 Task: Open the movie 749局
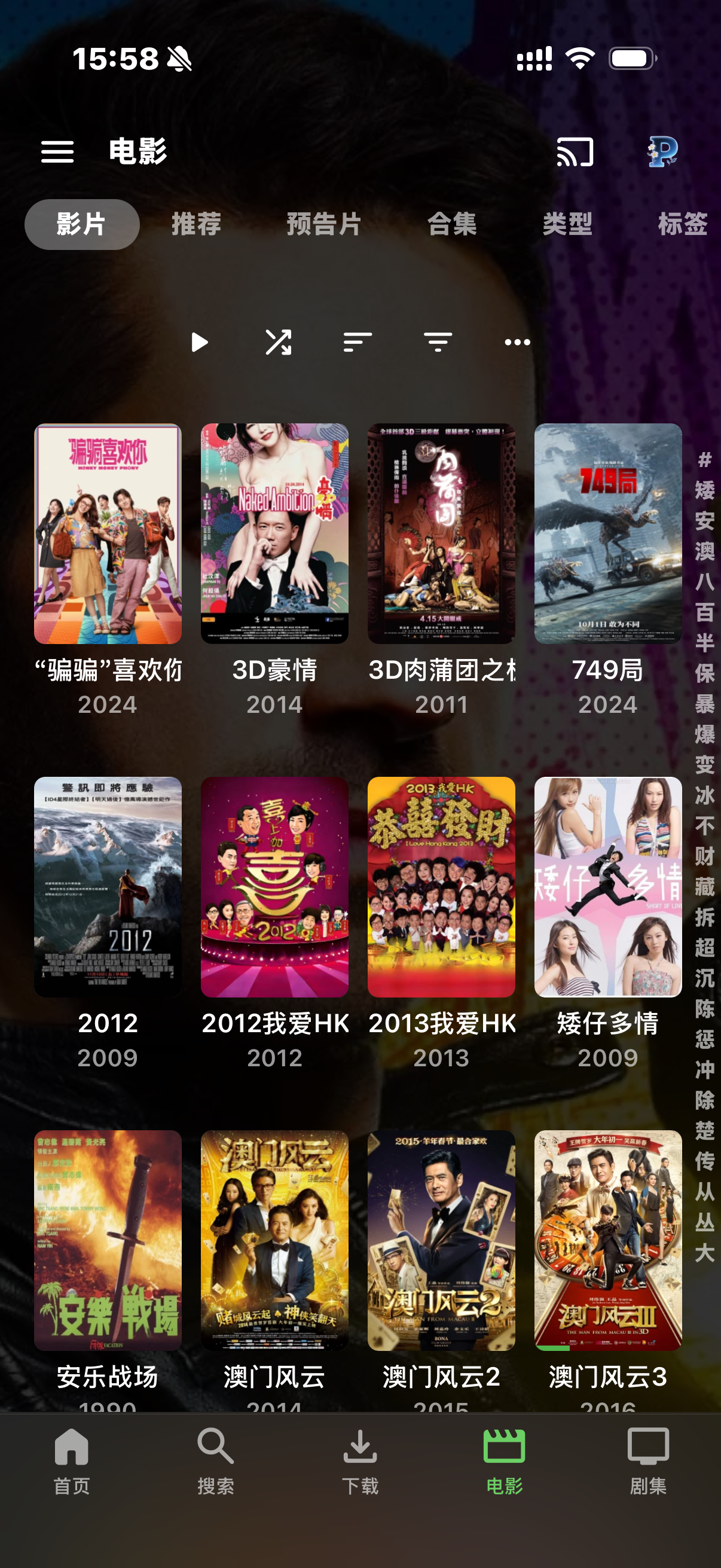[608, 534]
